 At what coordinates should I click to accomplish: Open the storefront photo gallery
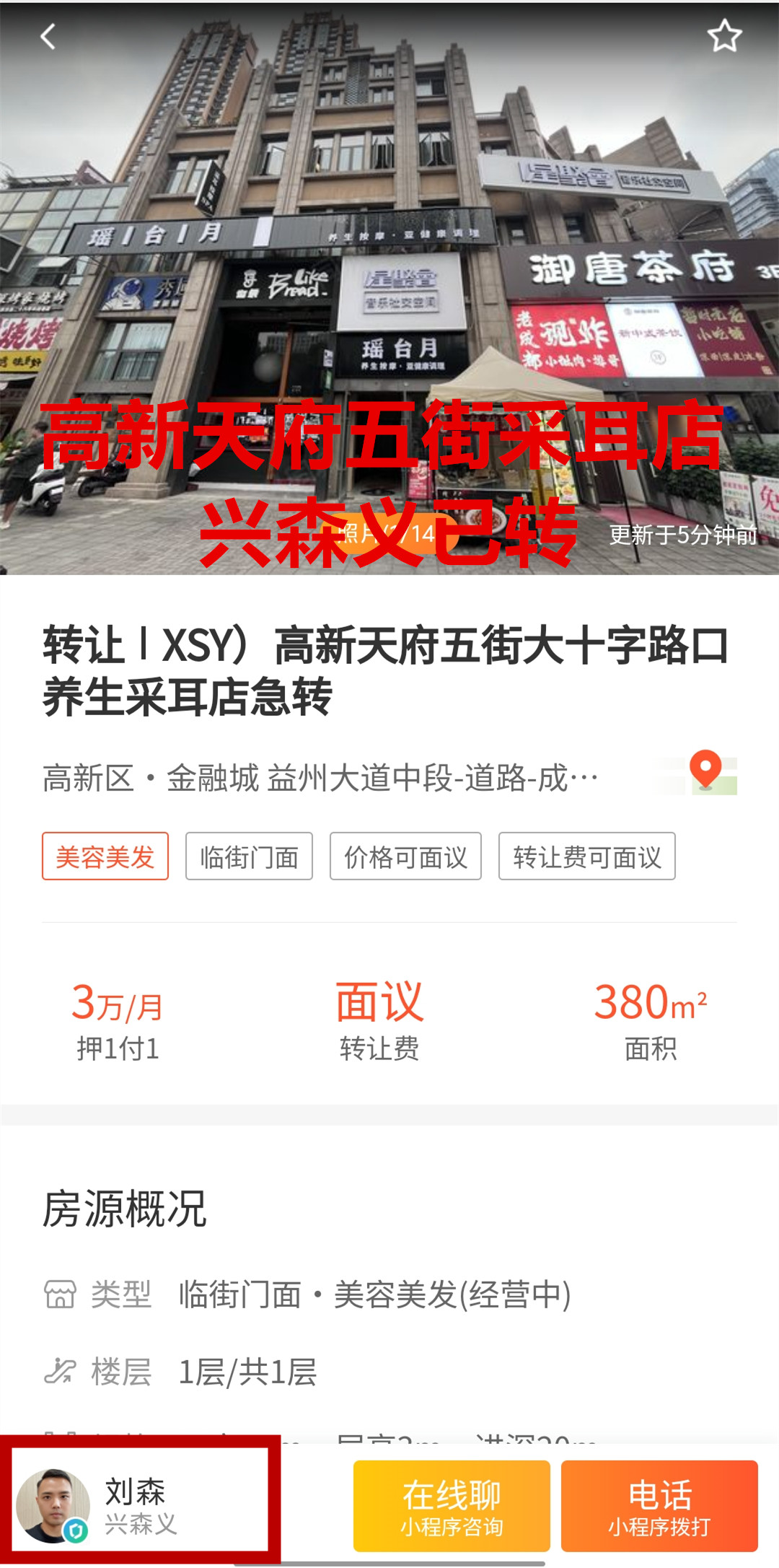pos(389,289)
